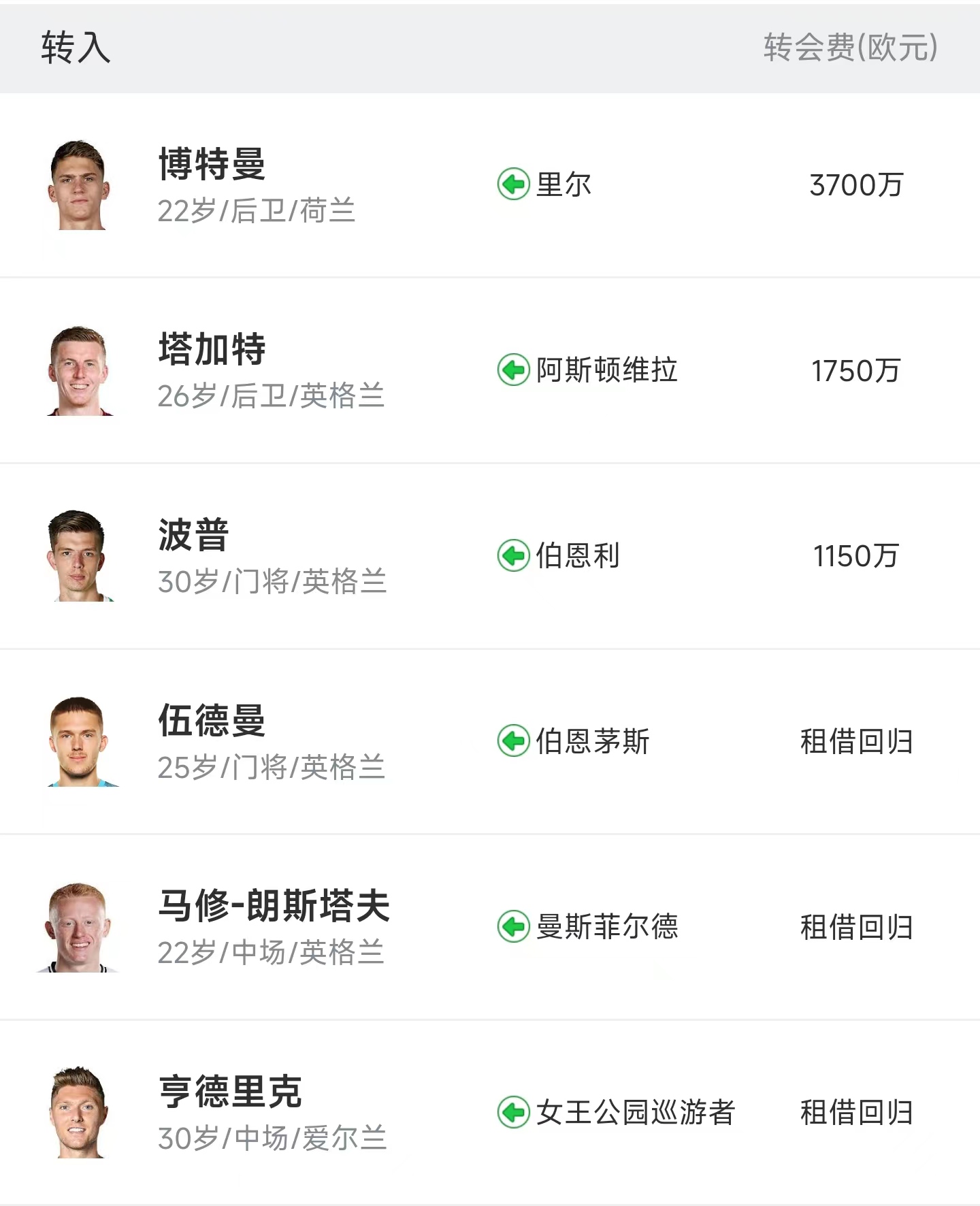
Task: Click the green arrow icon next to 里尔
Action: (515, 183)
